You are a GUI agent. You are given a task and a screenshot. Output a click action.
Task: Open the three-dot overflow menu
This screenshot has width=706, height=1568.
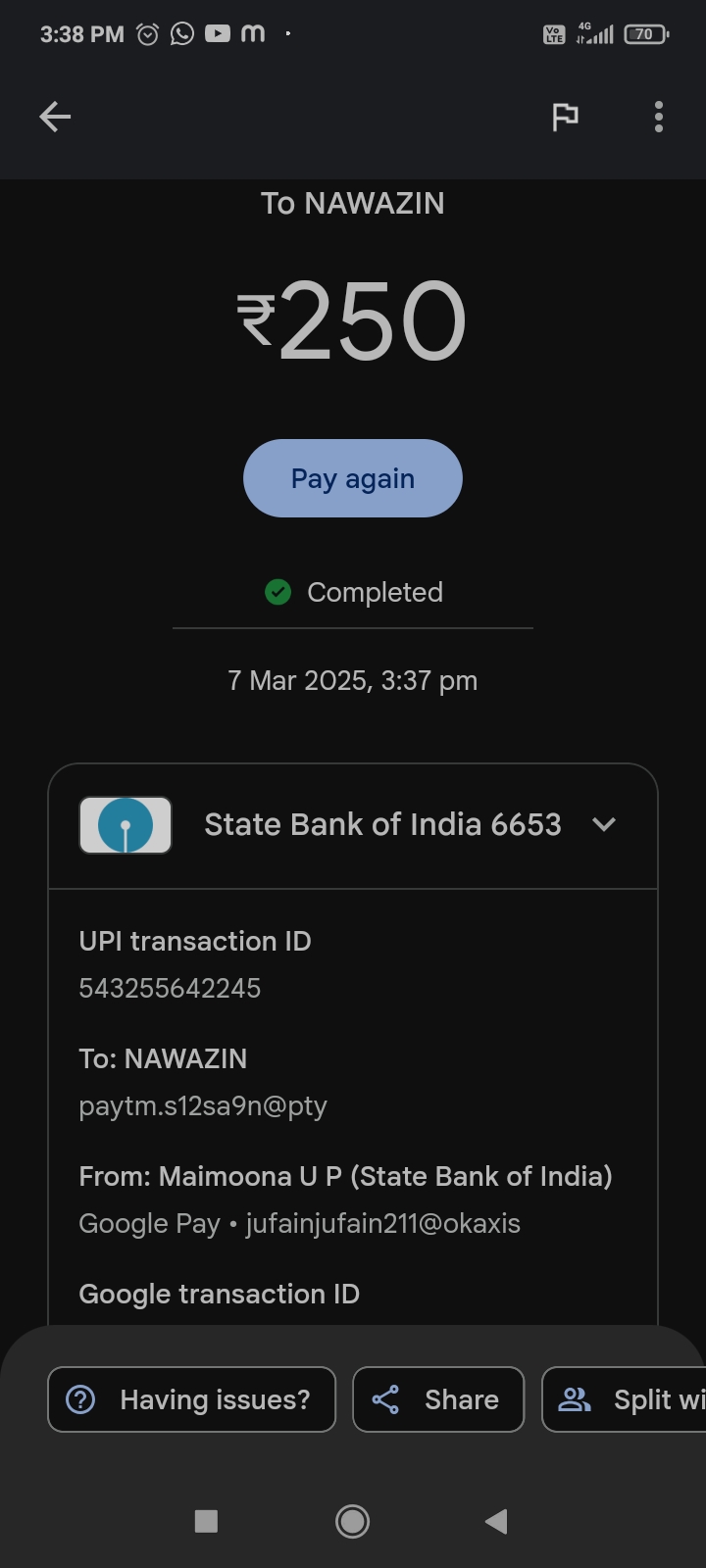point(659,118)
